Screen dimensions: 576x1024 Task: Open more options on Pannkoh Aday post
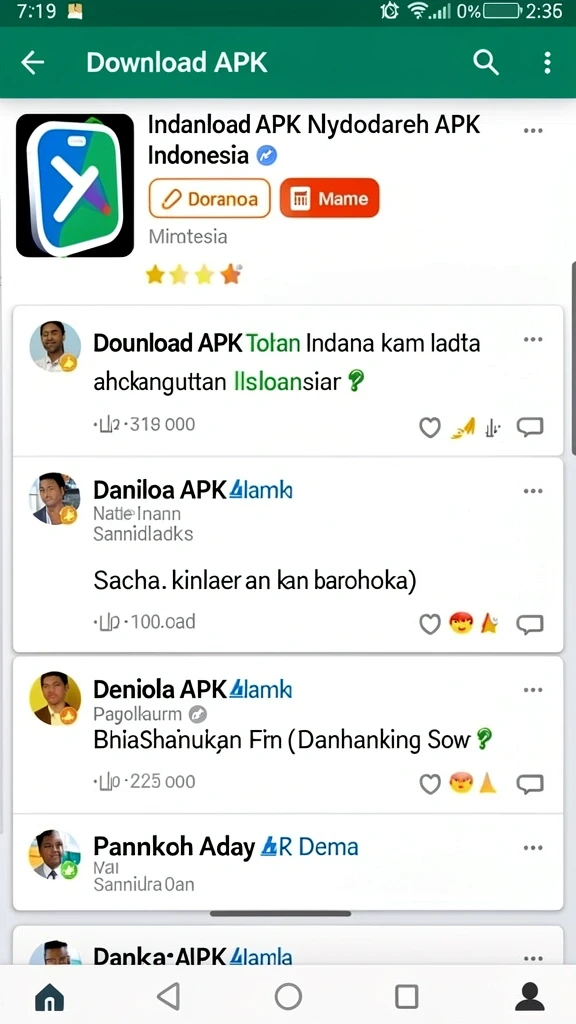(x=534, y=848)
